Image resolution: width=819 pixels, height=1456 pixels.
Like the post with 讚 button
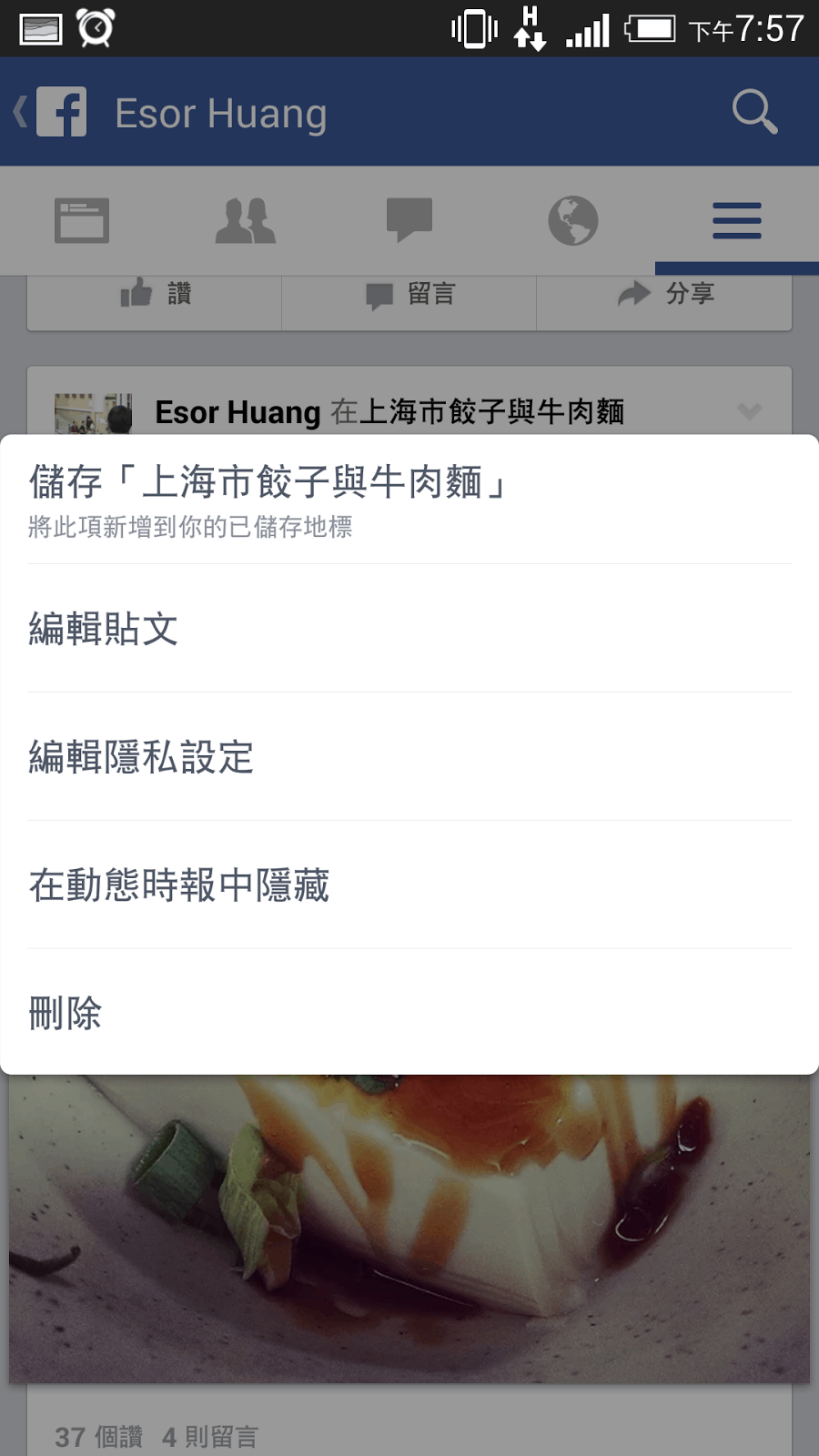point(155,294)
